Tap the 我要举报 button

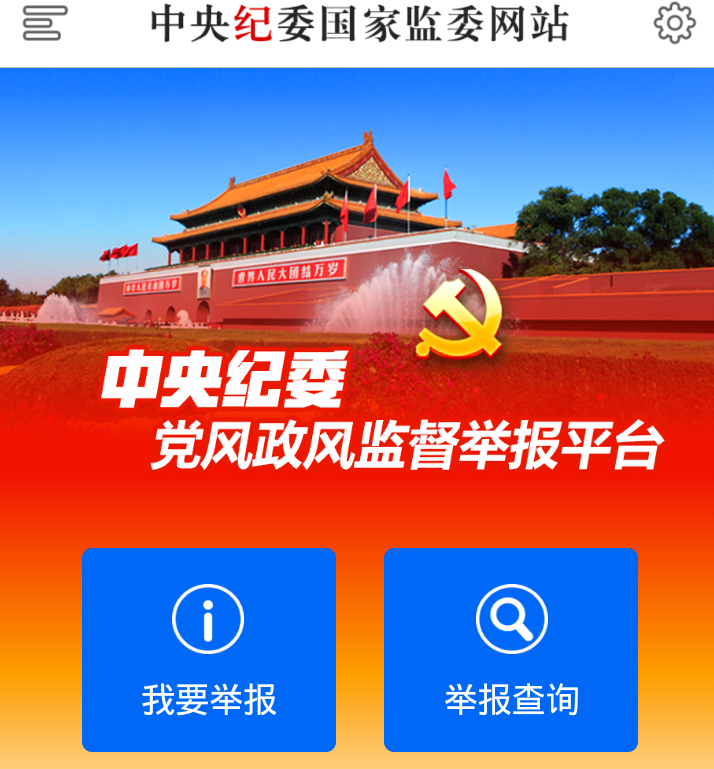click(209, 649)
